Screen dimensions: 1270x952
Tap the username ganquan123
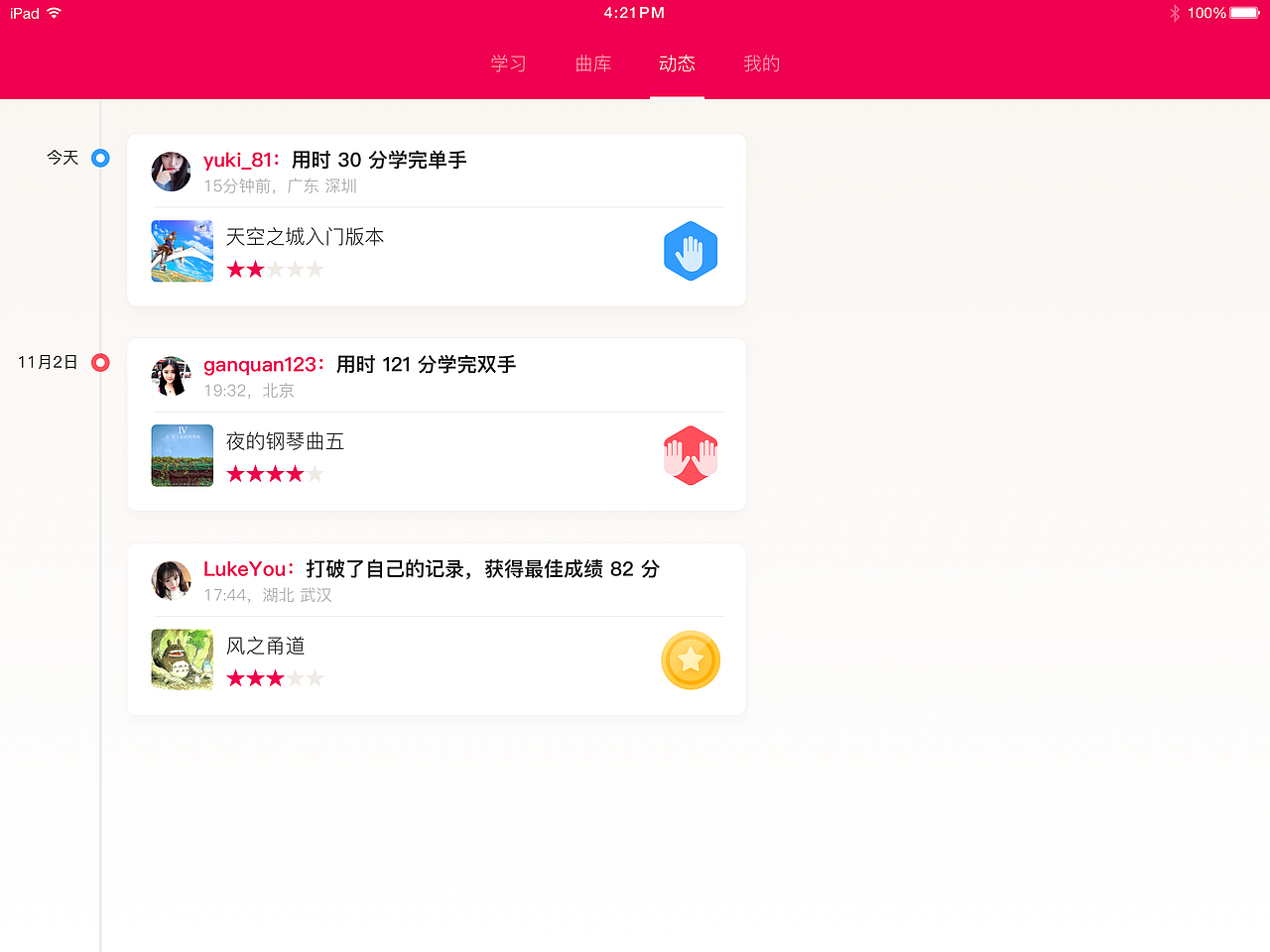pos(261,365)
